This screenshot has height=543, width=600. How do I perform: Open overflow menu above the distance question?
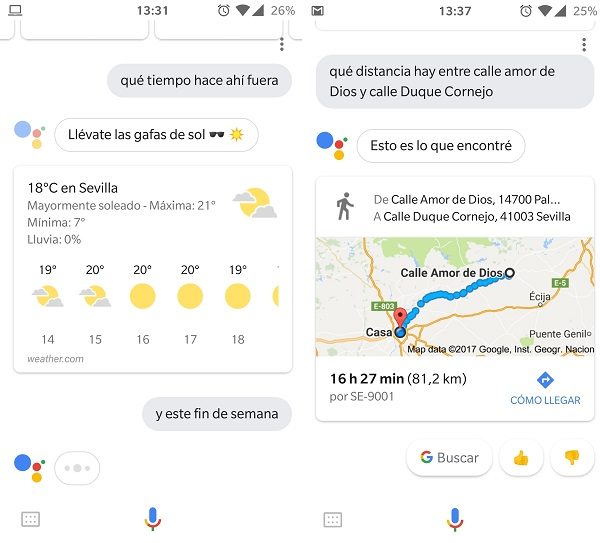584,45
